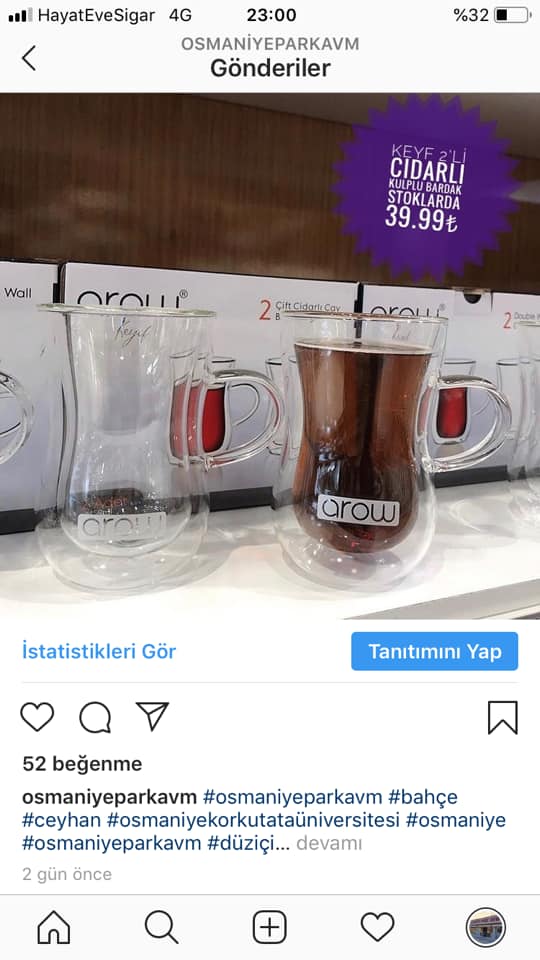
Task: Open #osmaniyekorkutataüniversitesi hashtag
Action: pyautogui.click(x=253, y=820)
